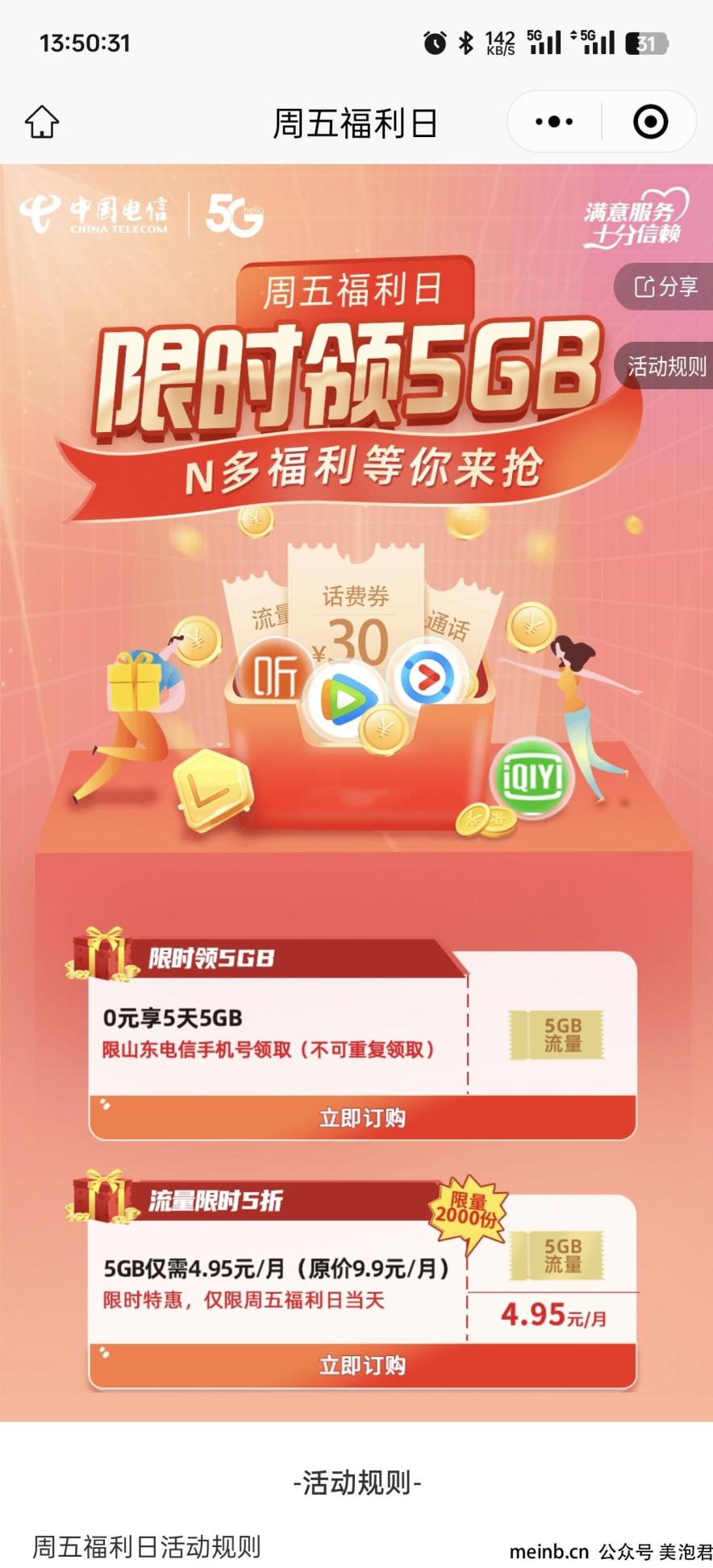Close the mini program via circle icon
This screenshot has height=1568, width=713.
pyautogui.click(x=650, y=123)
